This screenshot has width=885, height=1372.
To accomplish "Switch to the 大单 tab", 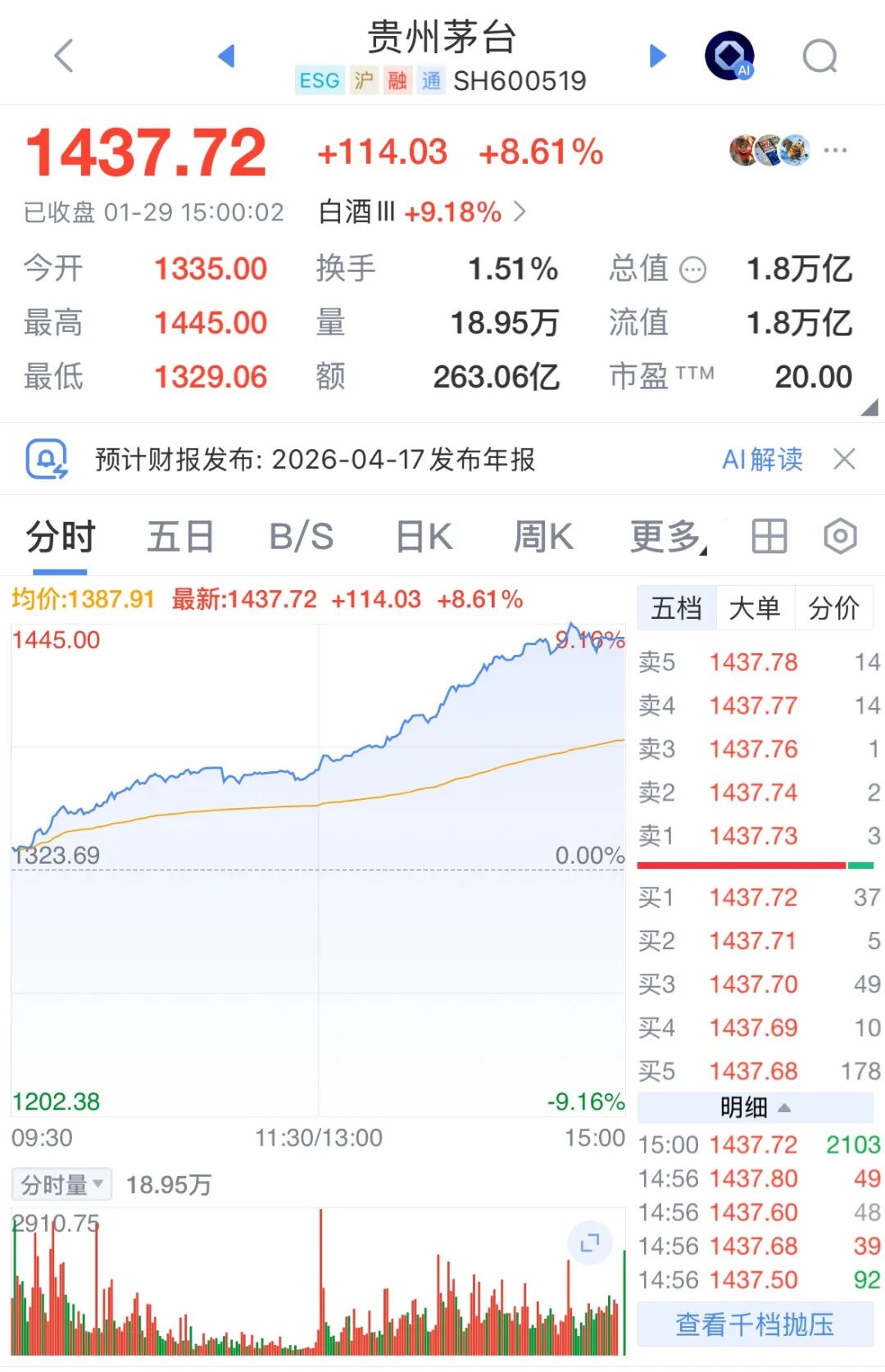I will pyautogui.click(x=754, y=607).
